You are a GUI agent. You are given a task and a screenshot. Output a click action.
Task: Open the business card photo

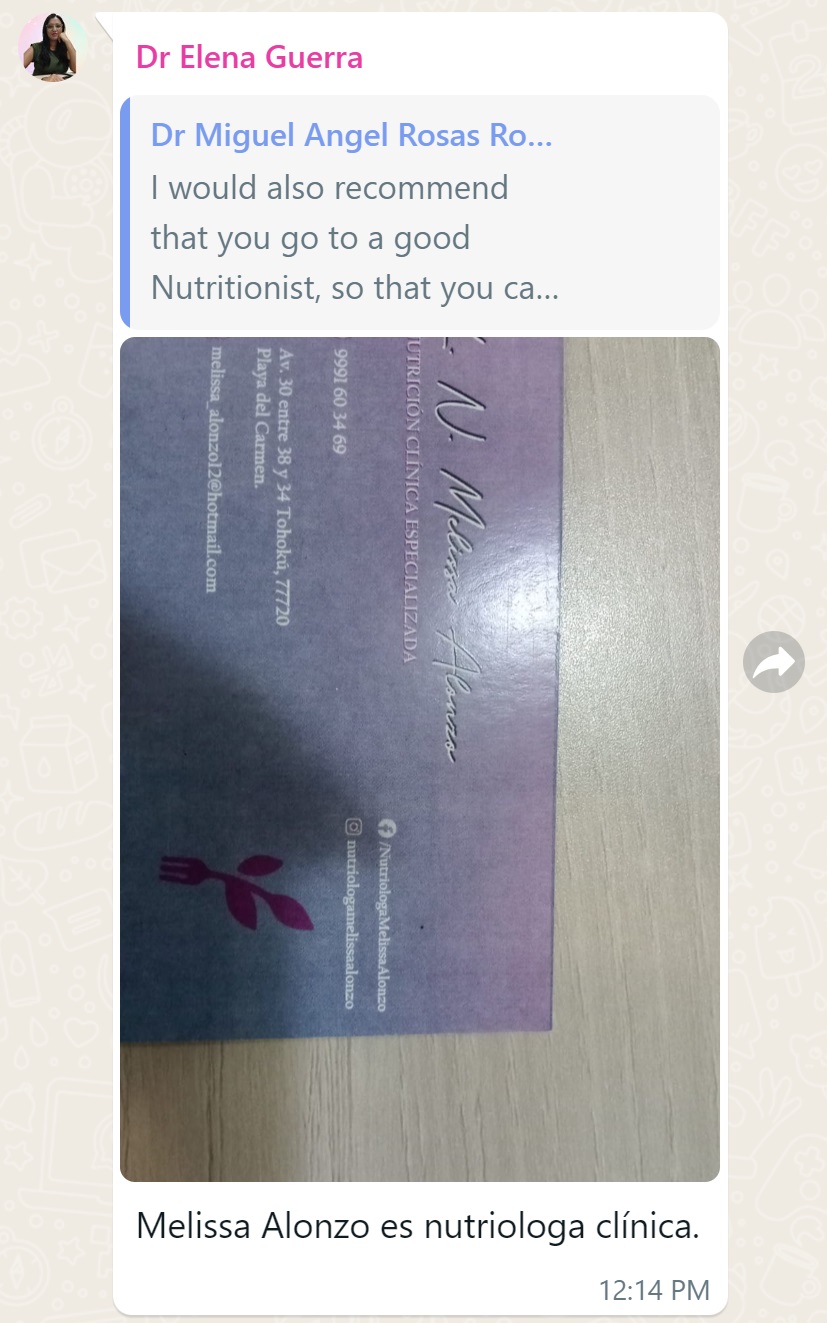420,758
